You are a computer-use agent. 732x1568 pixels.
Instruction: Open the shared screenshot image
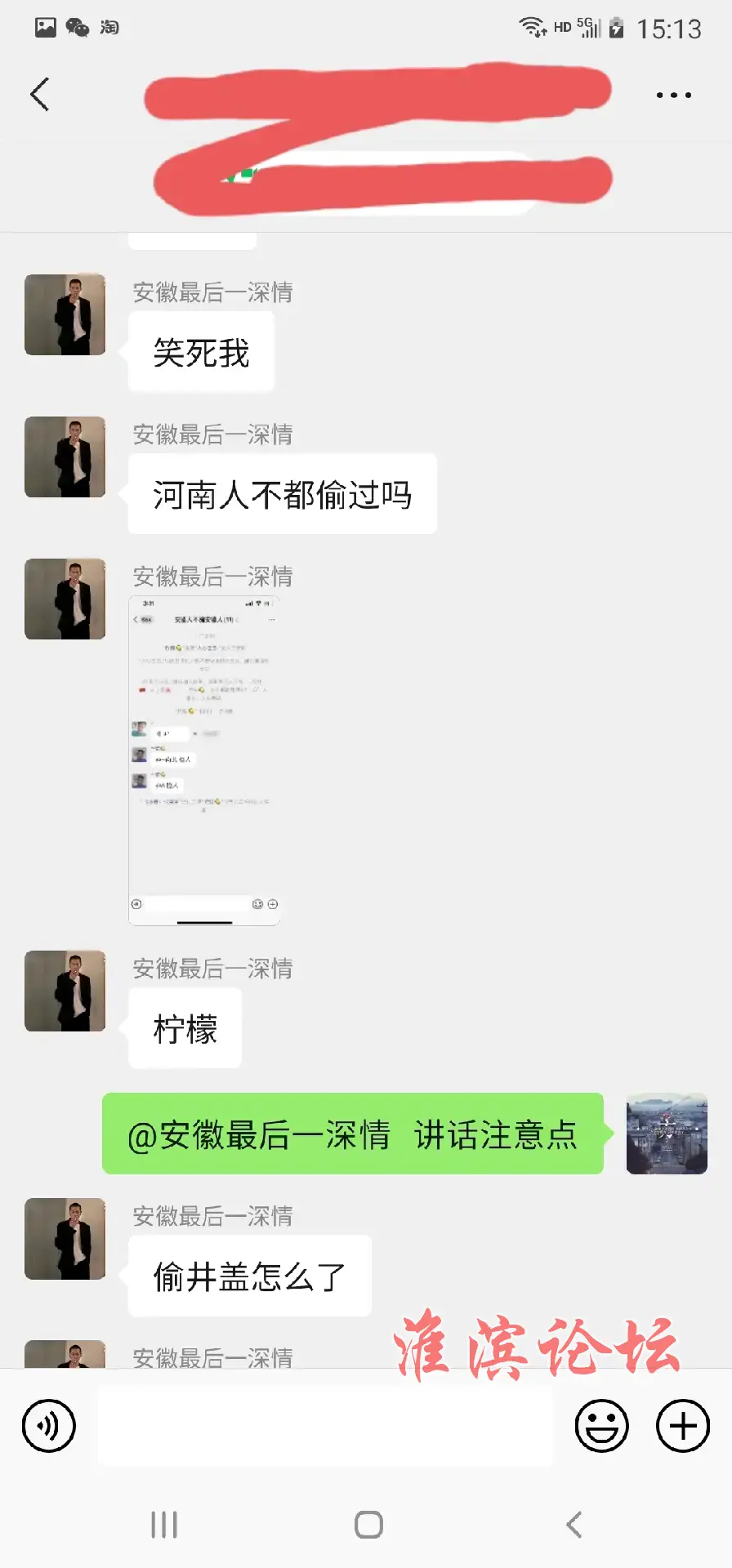point(204,761)
